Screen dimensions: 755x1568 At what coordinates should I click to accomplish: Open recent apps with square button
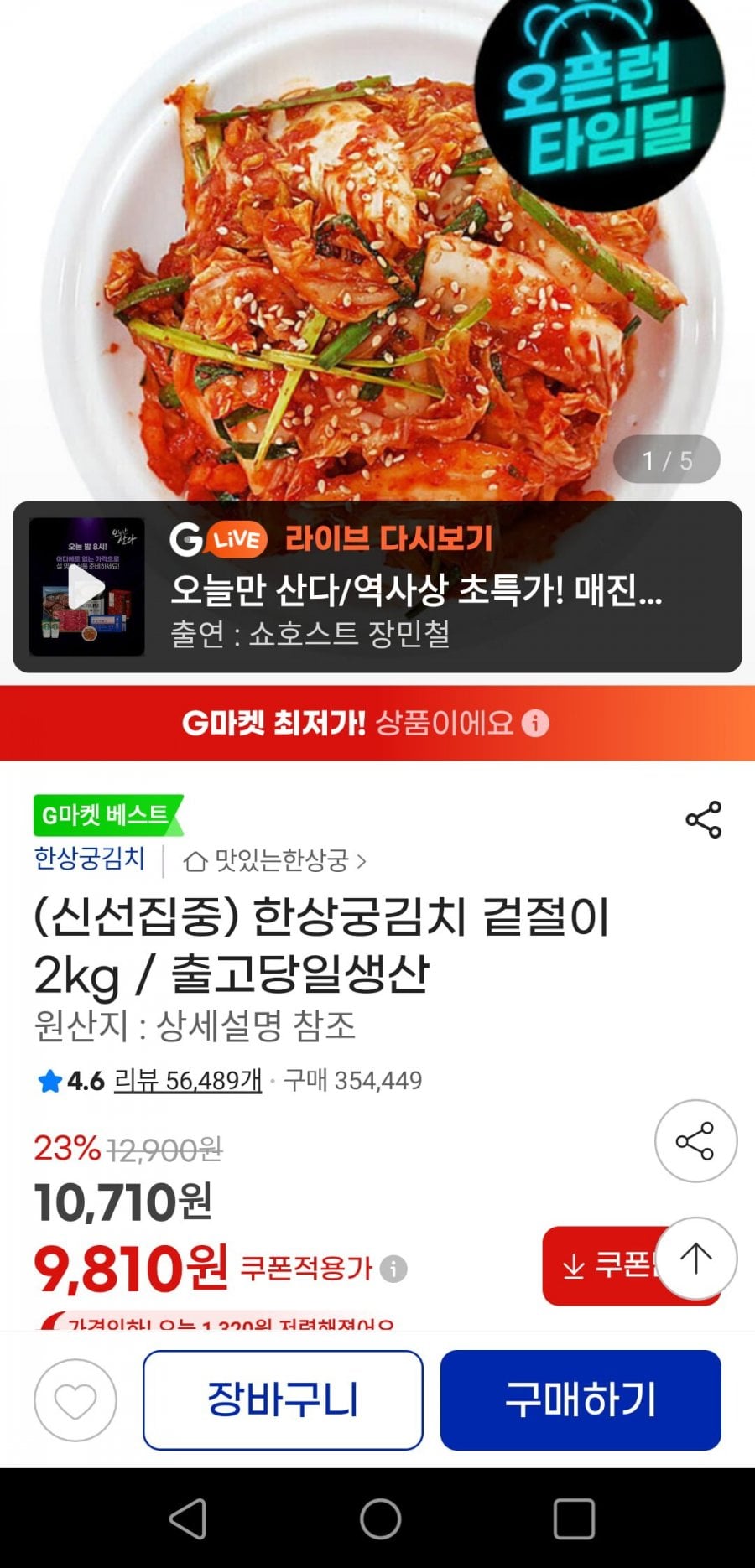[x=574, y=1519]
